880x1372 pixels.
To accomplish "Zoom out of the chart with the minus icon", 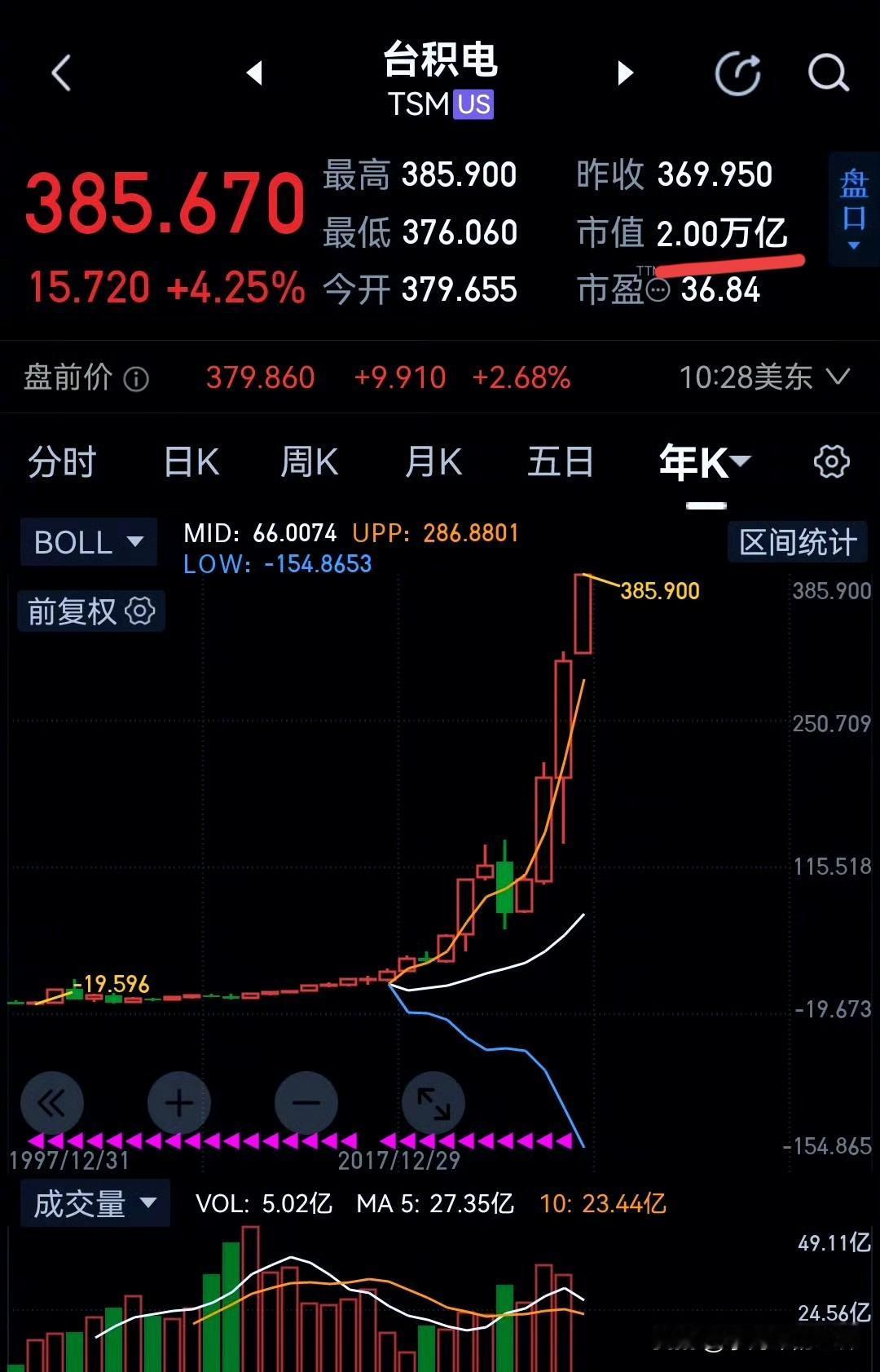I will pyautogui.click(x=306, y=1102).
